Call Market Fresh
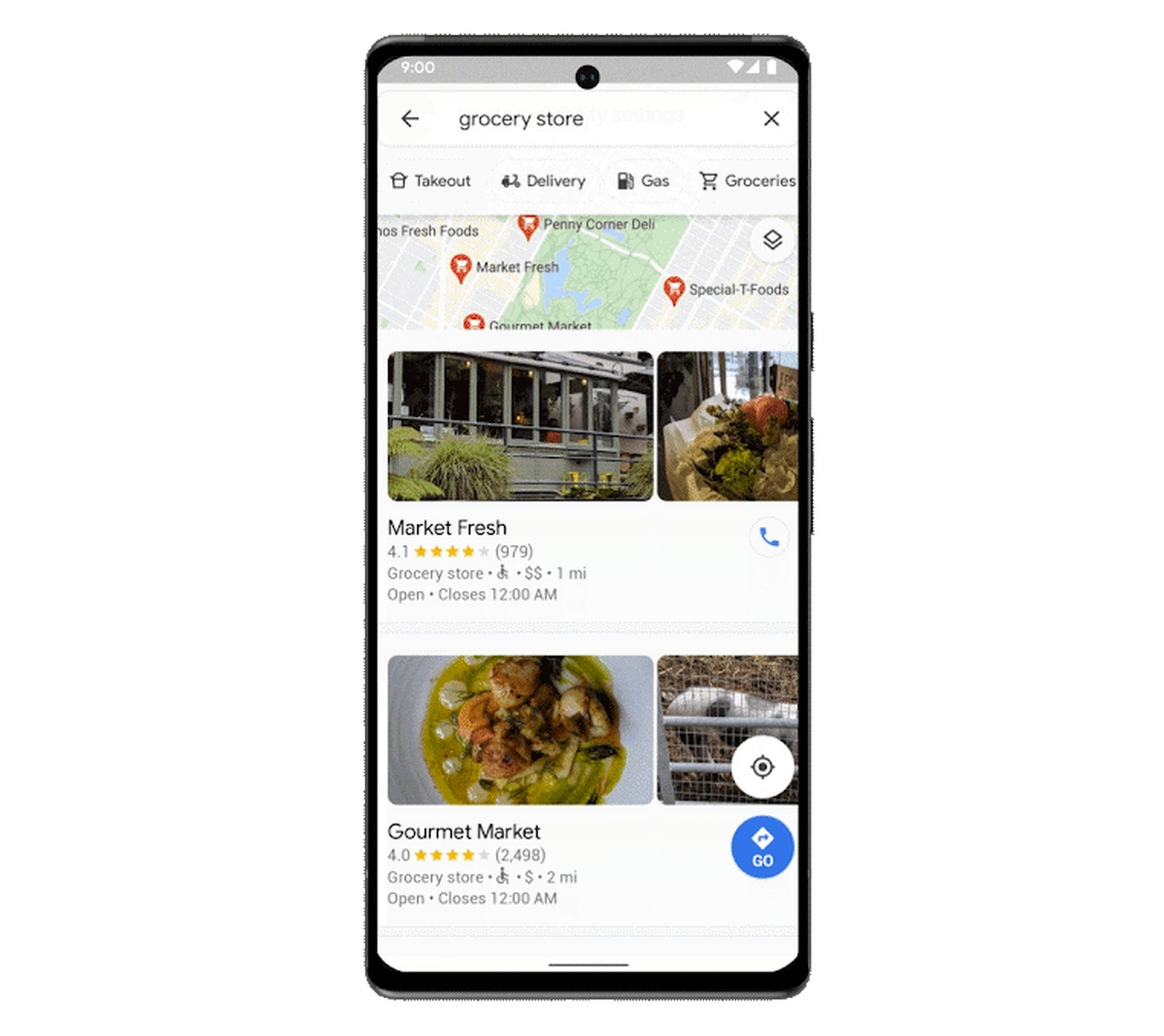The height and width of the screenshot is (1036, 1164). [x=768, y=536]
